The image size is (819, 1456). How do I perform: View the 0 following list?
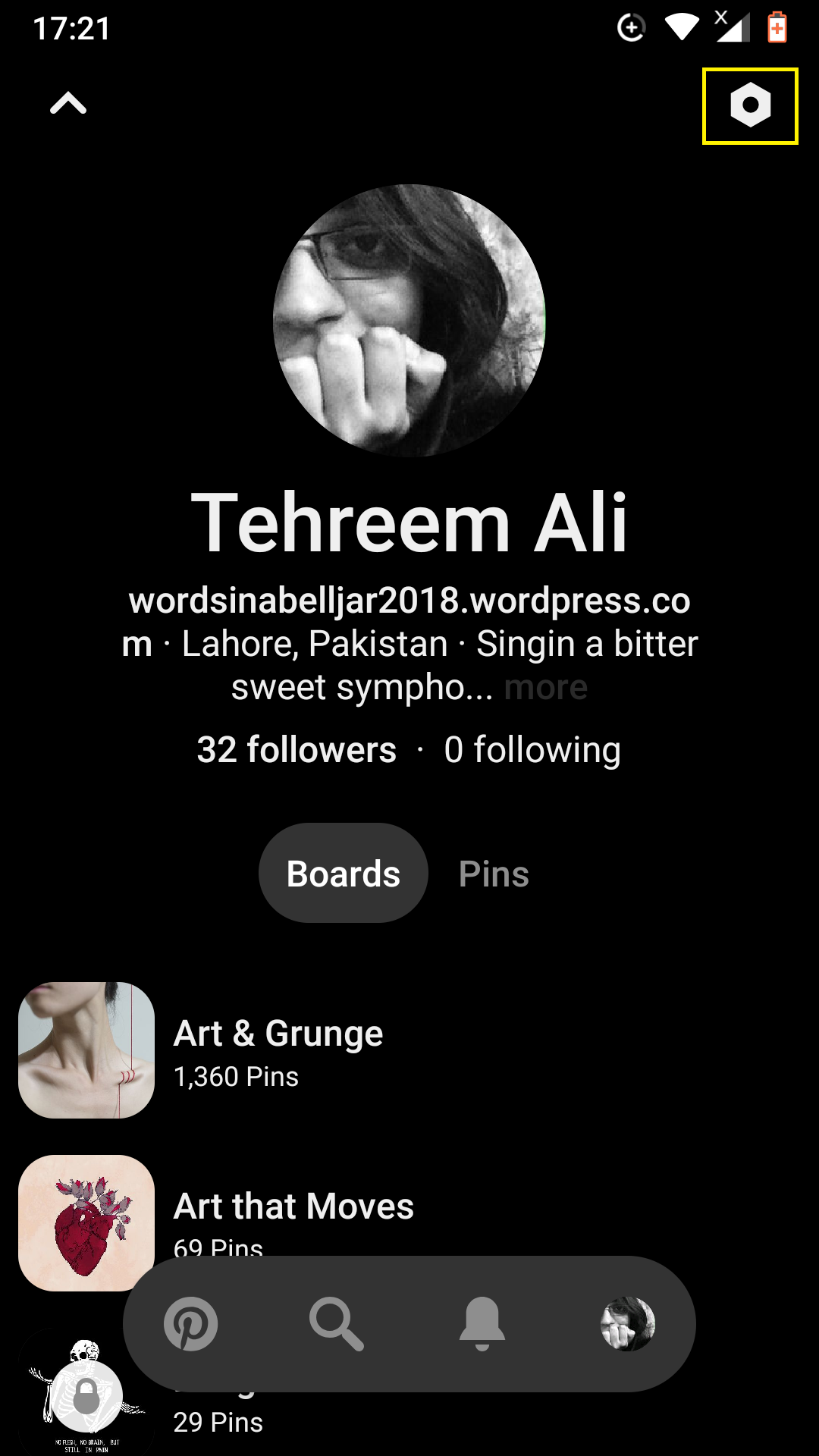coord(532,749)
